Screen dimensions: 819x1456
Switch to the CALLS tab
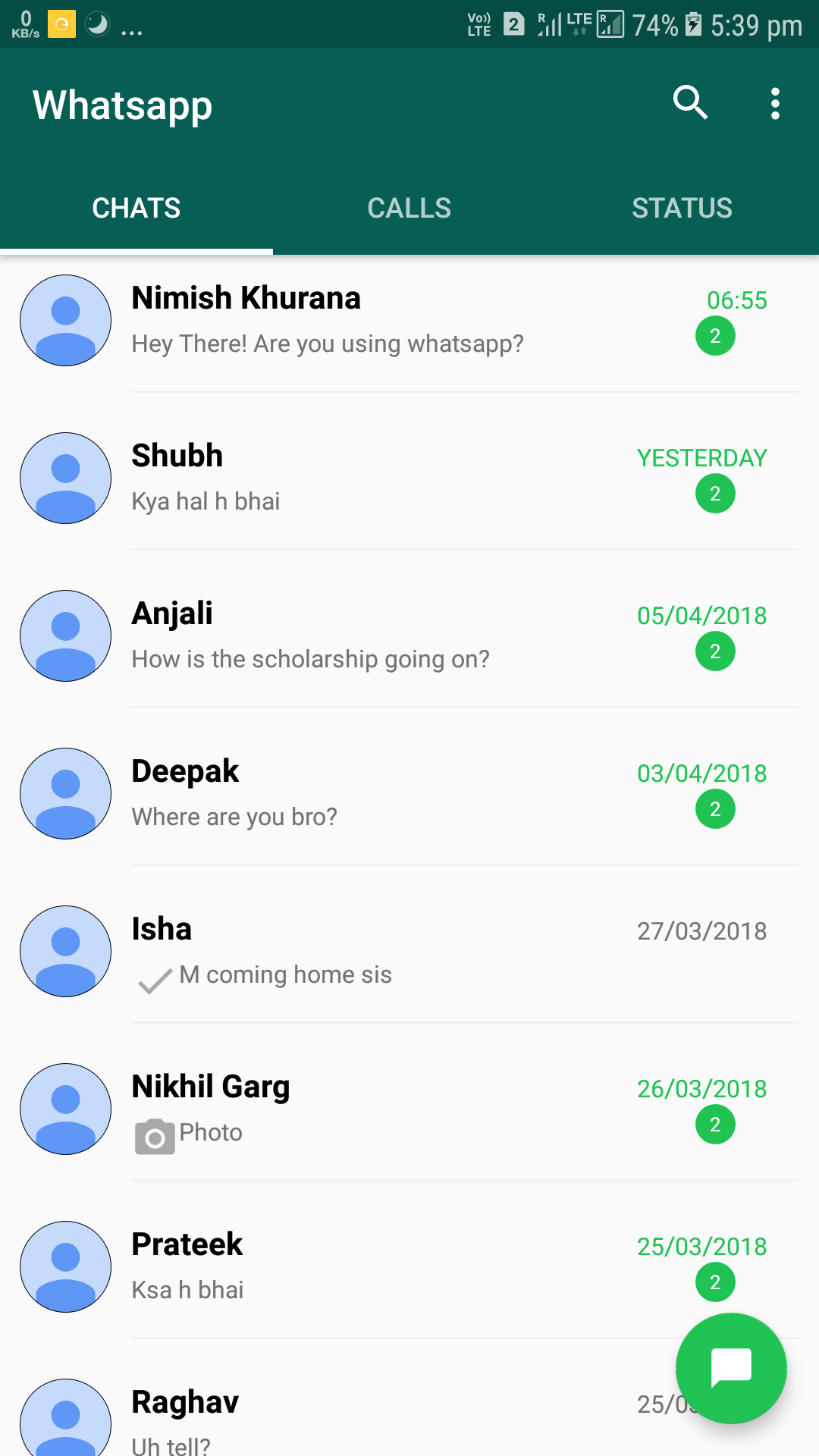point(409,207)
